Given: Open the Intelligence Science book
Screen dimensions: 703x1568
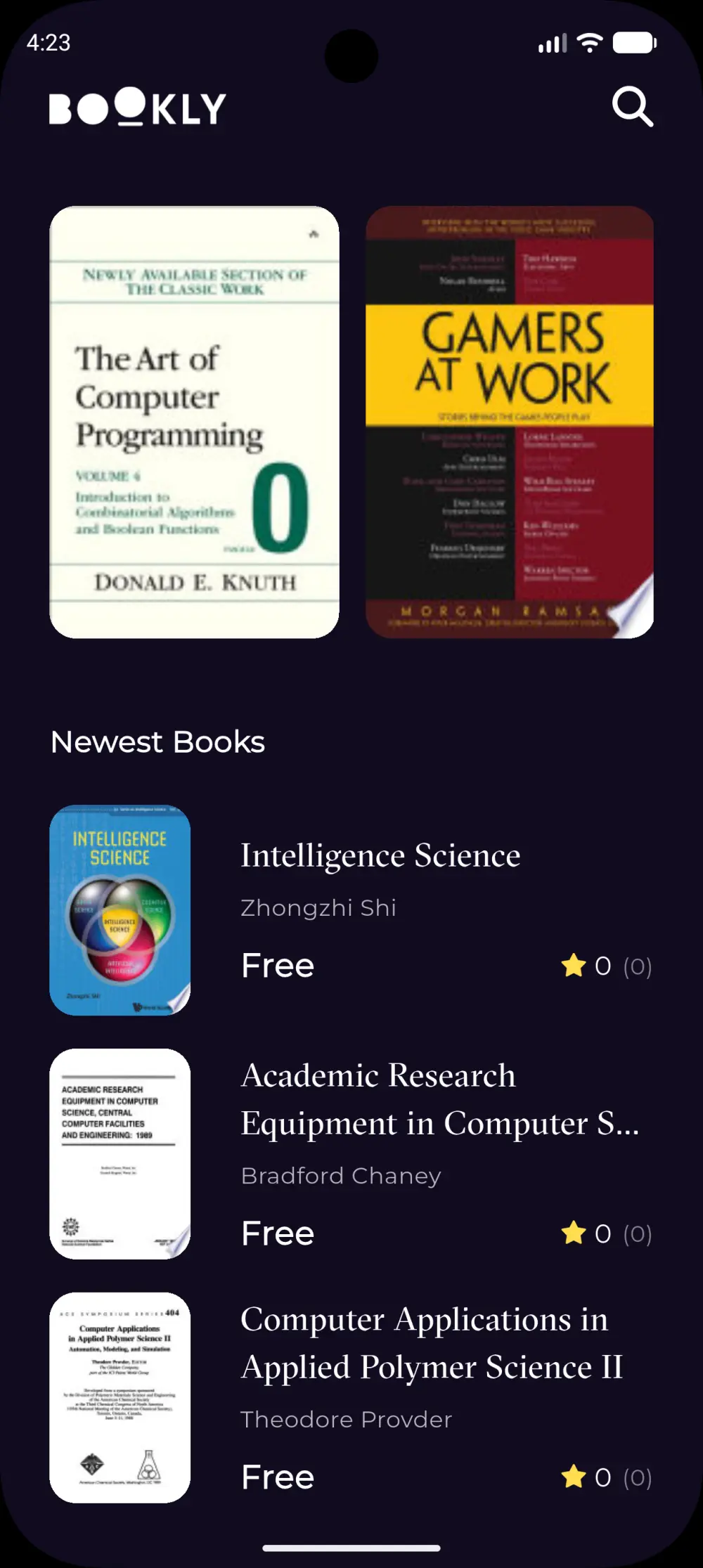Looking at the screenshot, I should pos(380,856).
